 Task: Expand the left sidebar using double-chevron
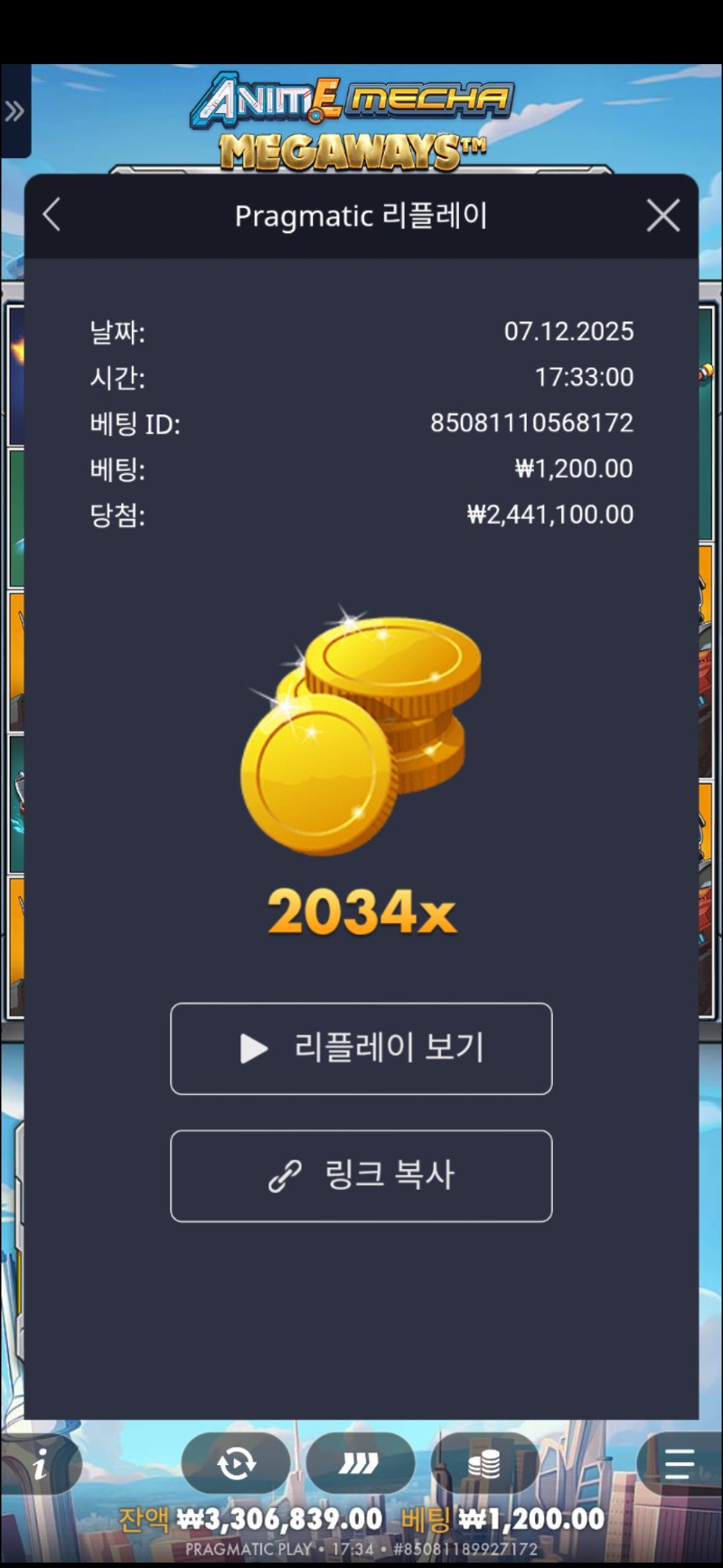click(13, 110)
